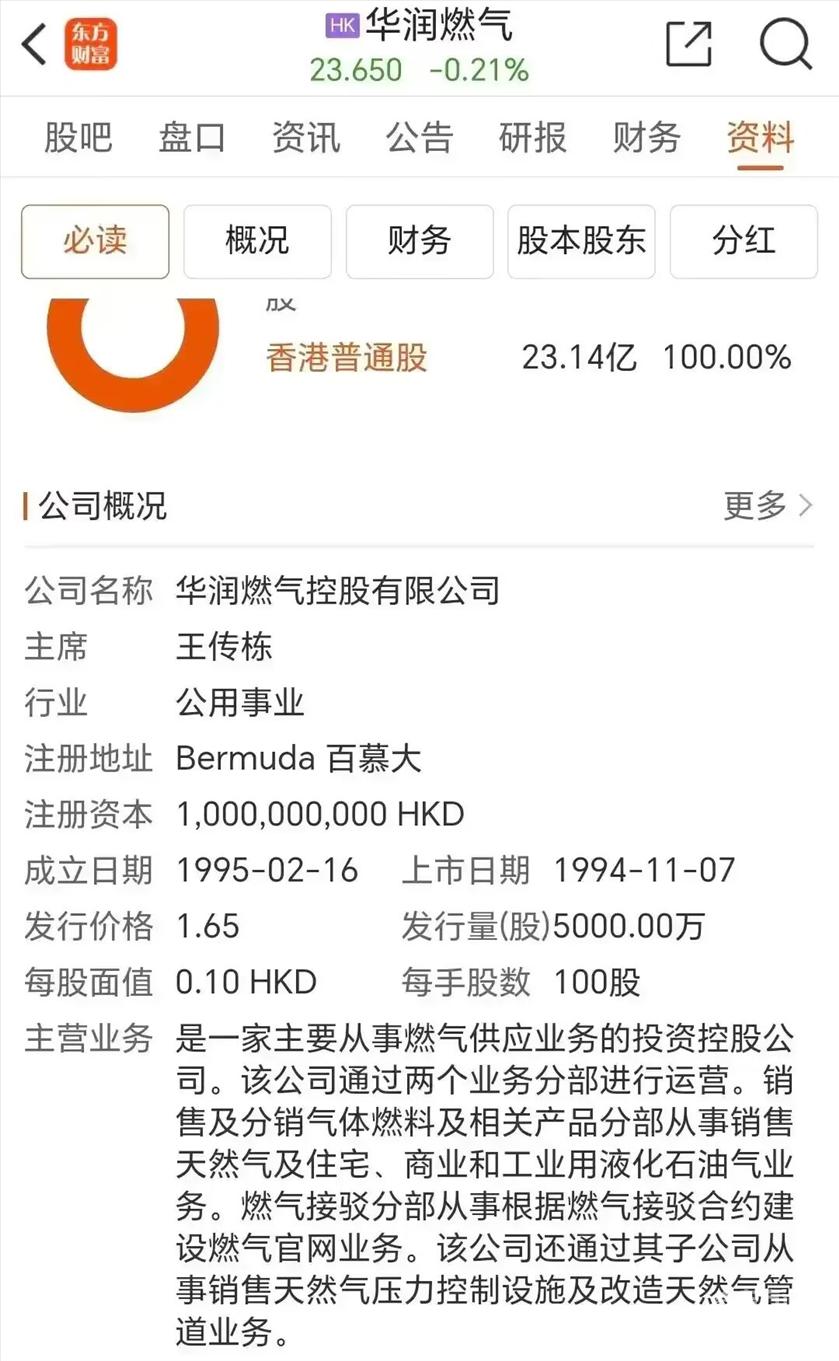This screenshot has height=1361, width=839.
Task: Open the 股本股东 section
Action: [x=581, y=241]
